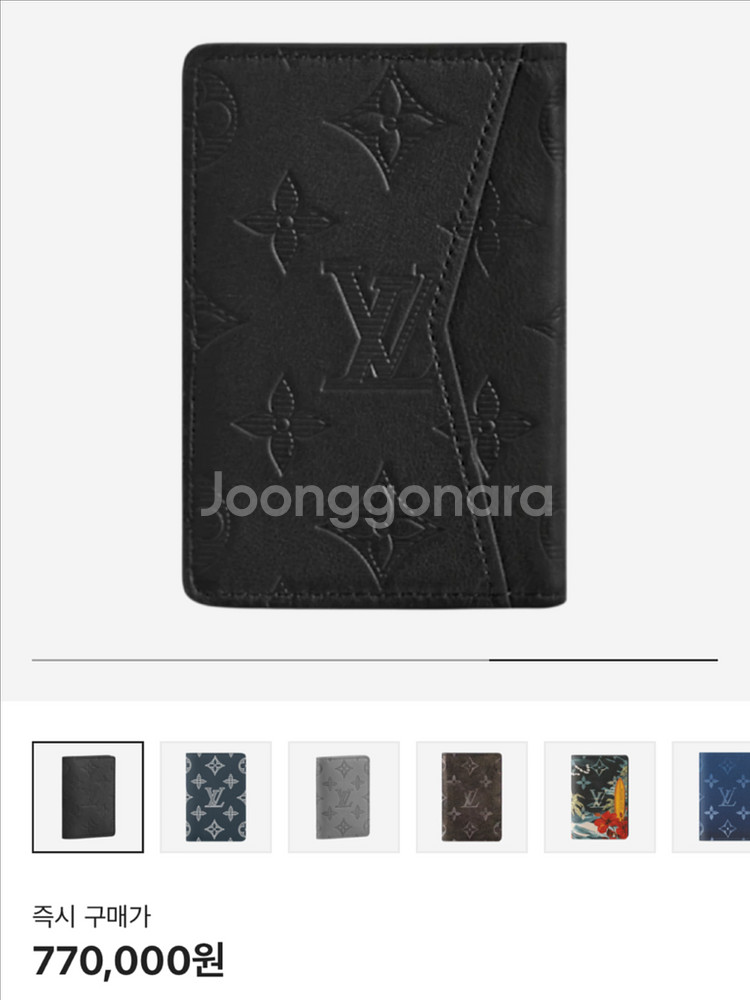Choose the navy monogram wallet variant

click(x=216, y=796)
